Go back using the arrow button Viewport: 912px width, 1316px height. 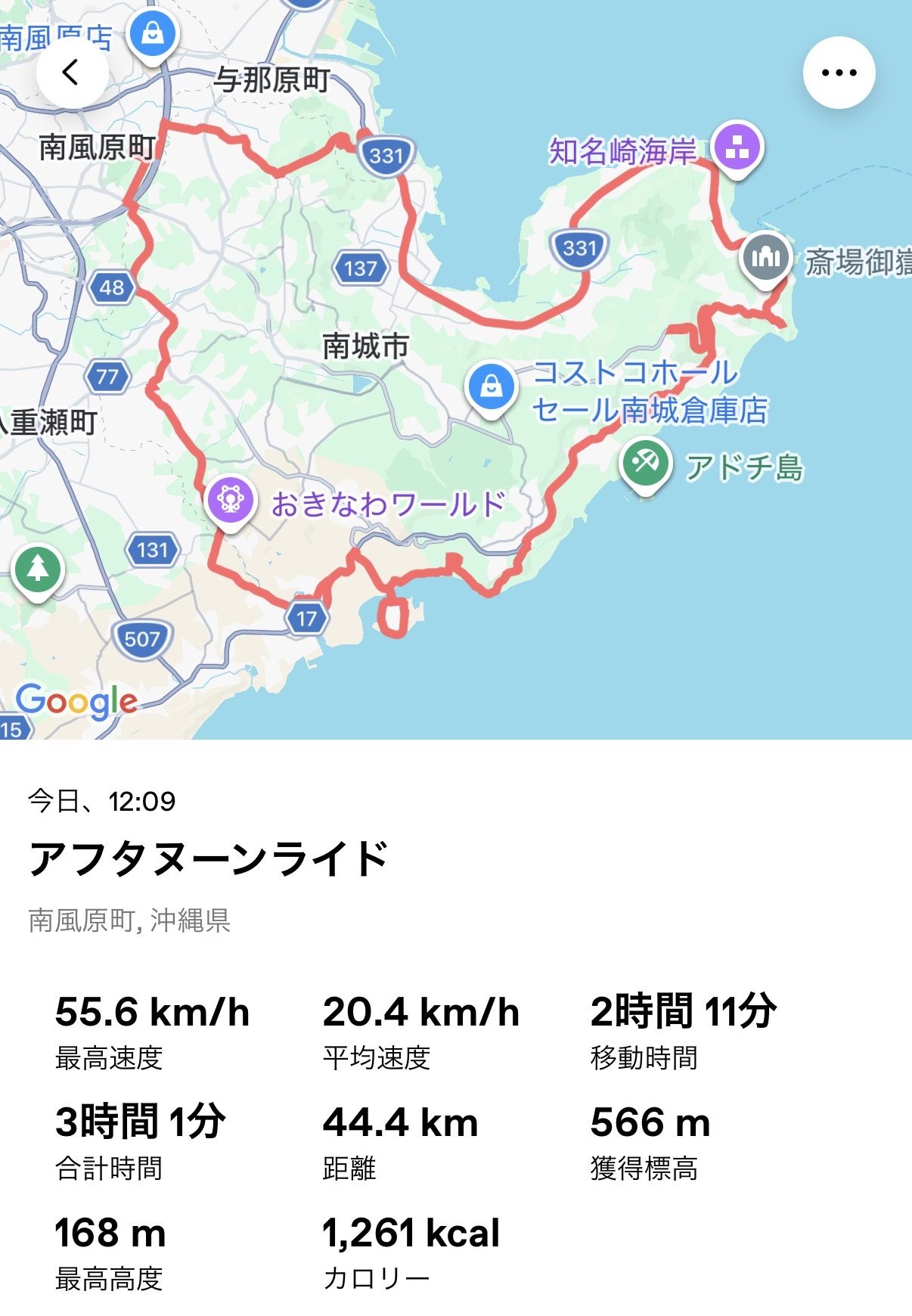72,73
